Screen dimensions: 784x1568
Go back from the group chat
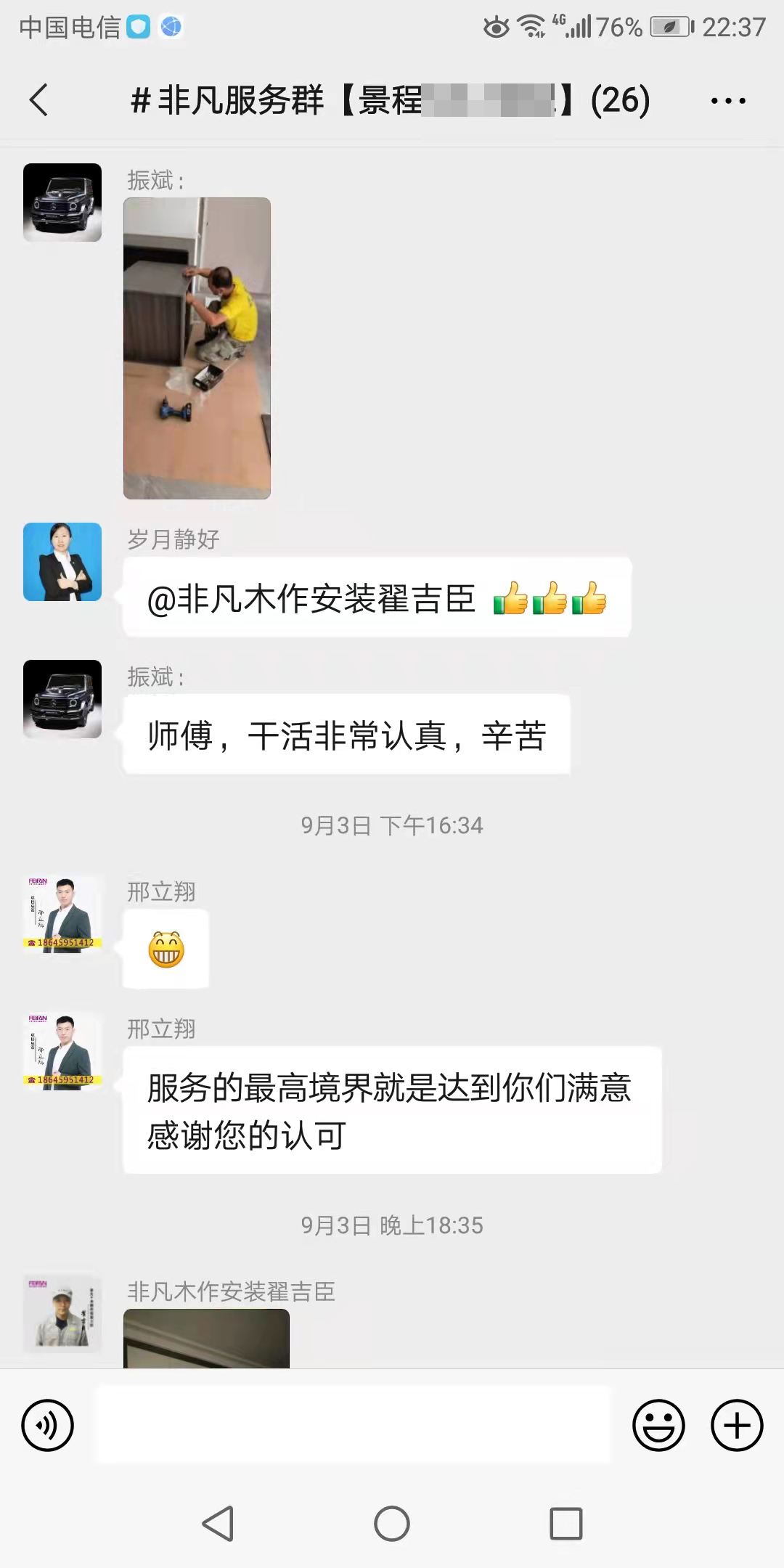tap(39, 100)
